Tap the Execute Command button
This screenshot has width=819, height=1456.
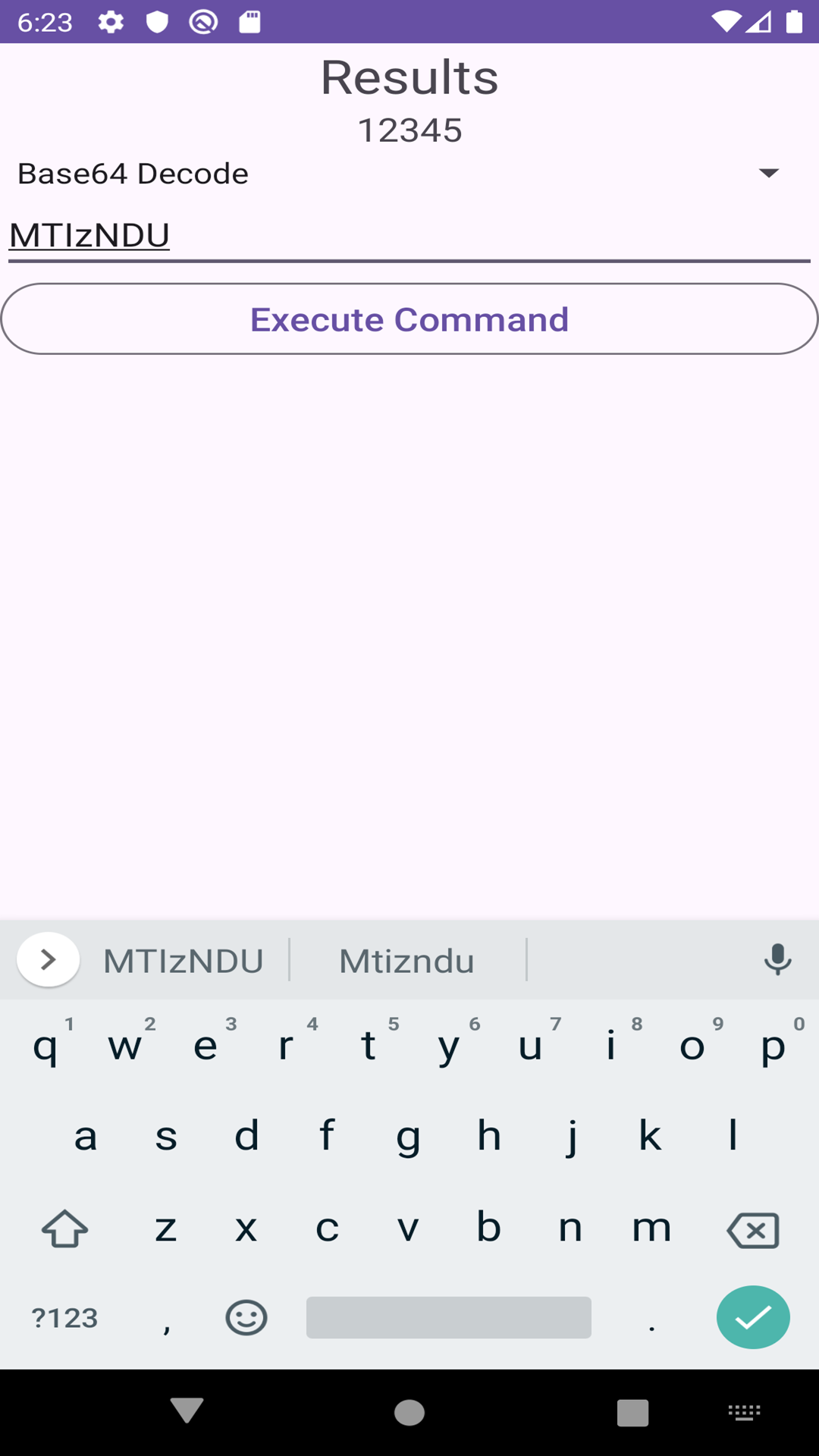pyautogui.click(x=409, y=319)
